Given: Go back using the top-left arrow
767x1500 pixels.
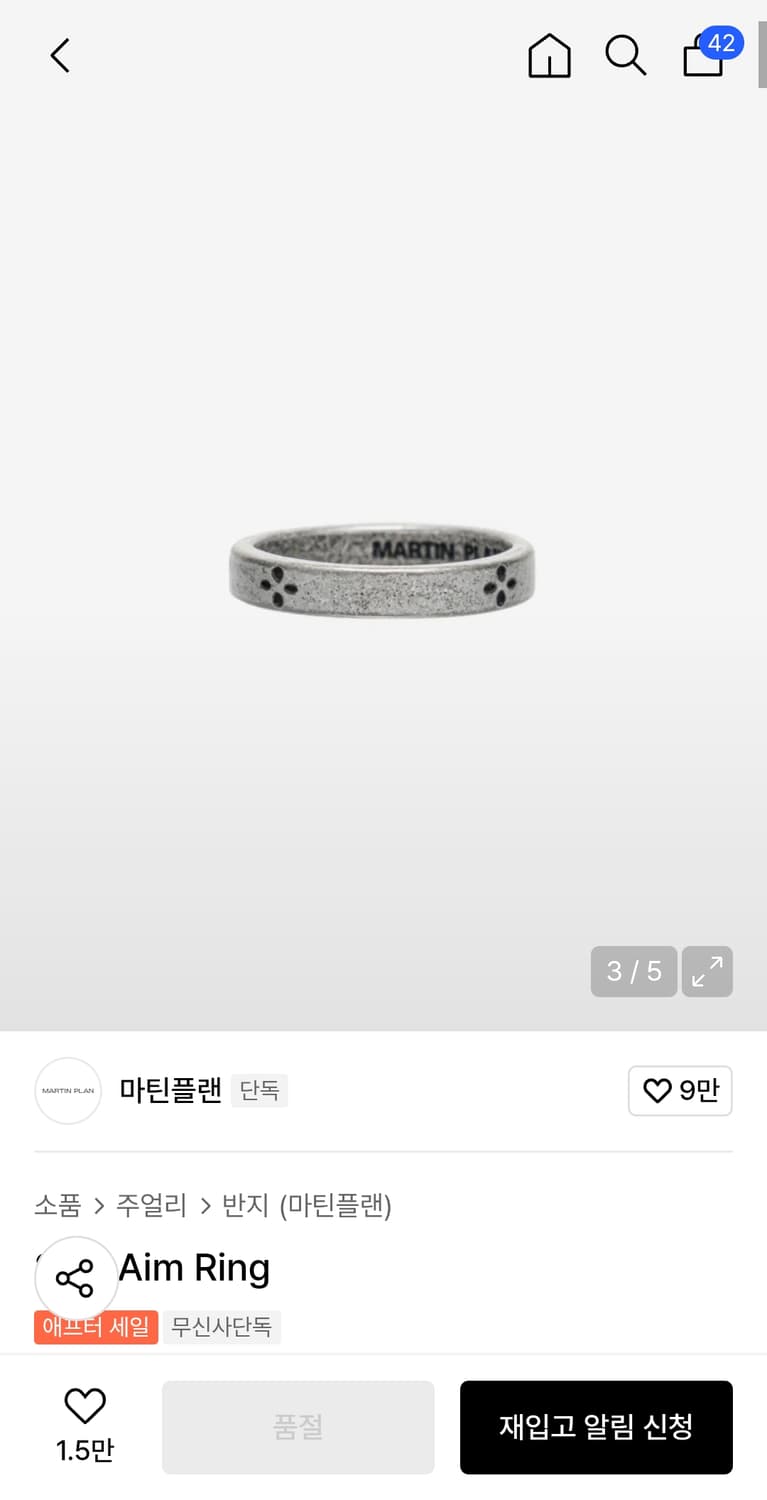Looking at the screenshot, I should pos(60,55).
